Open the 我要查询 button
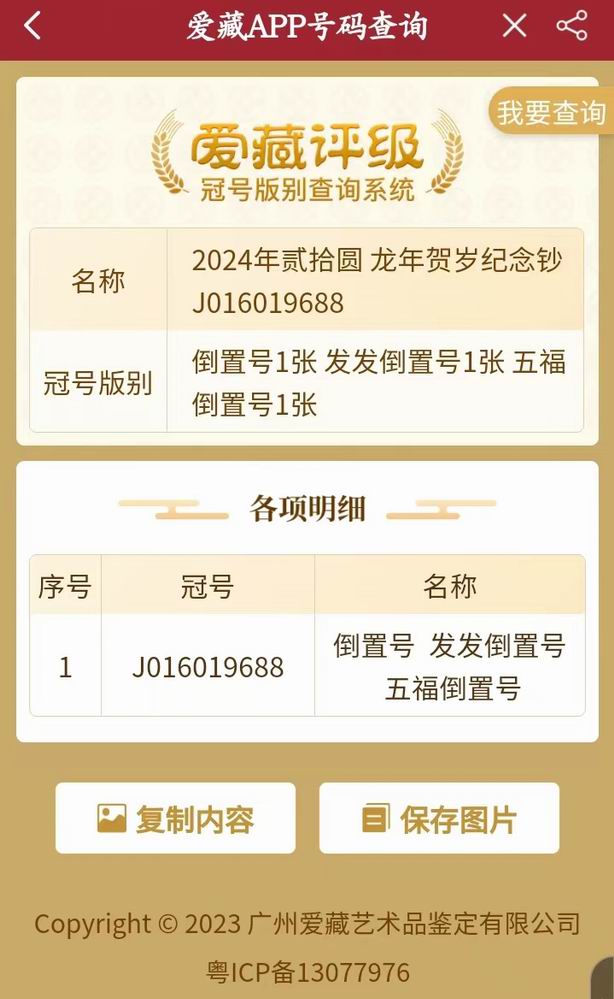The image size is (614, 999). click(x=551, y=113)
